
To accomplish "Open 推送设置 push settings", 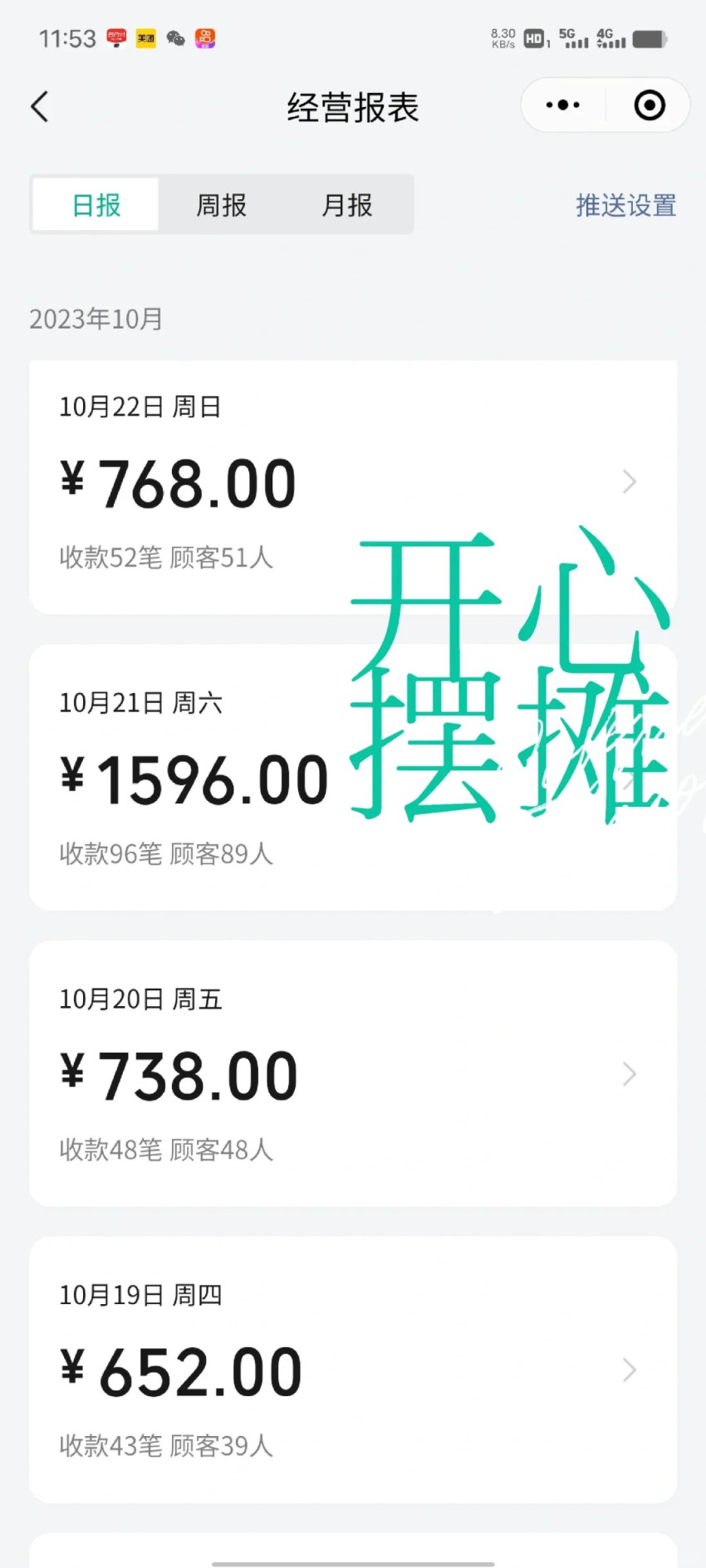I will pyautogui.click(x=625, y=205).
